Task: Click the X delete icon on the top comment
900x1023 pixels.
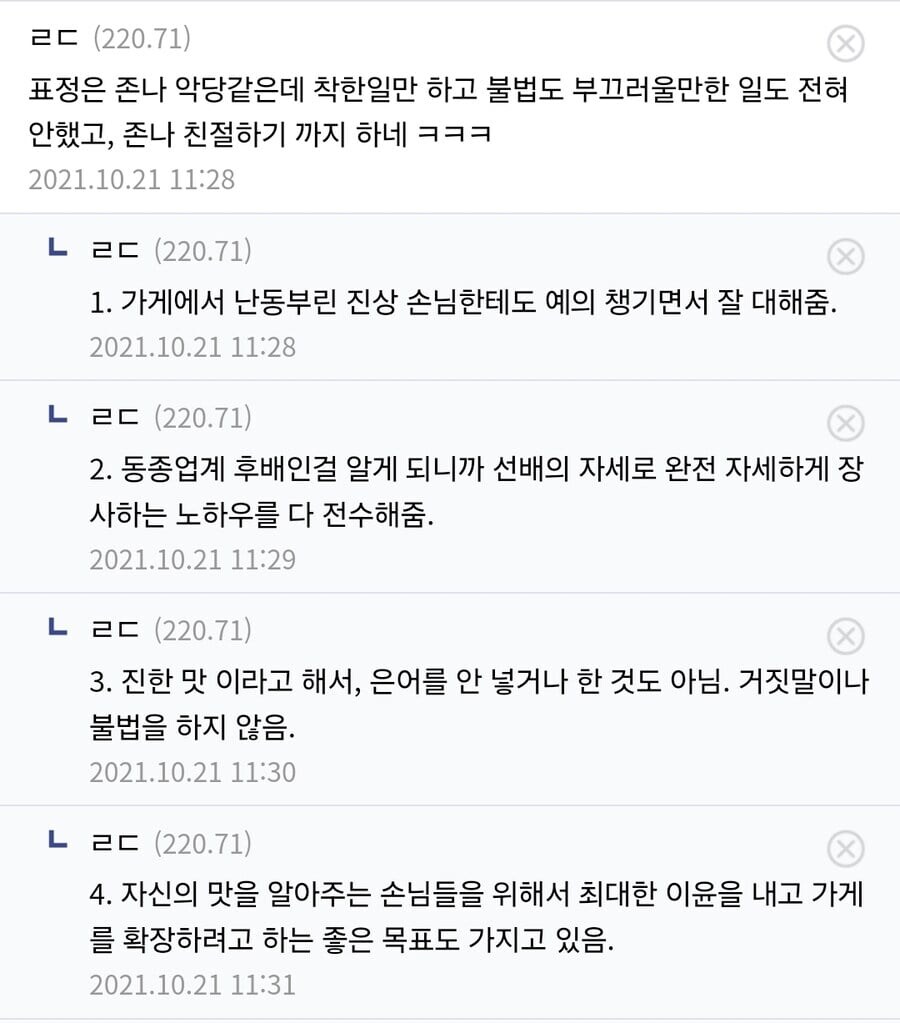Action: pyautogui.click(x=846, y=44)
